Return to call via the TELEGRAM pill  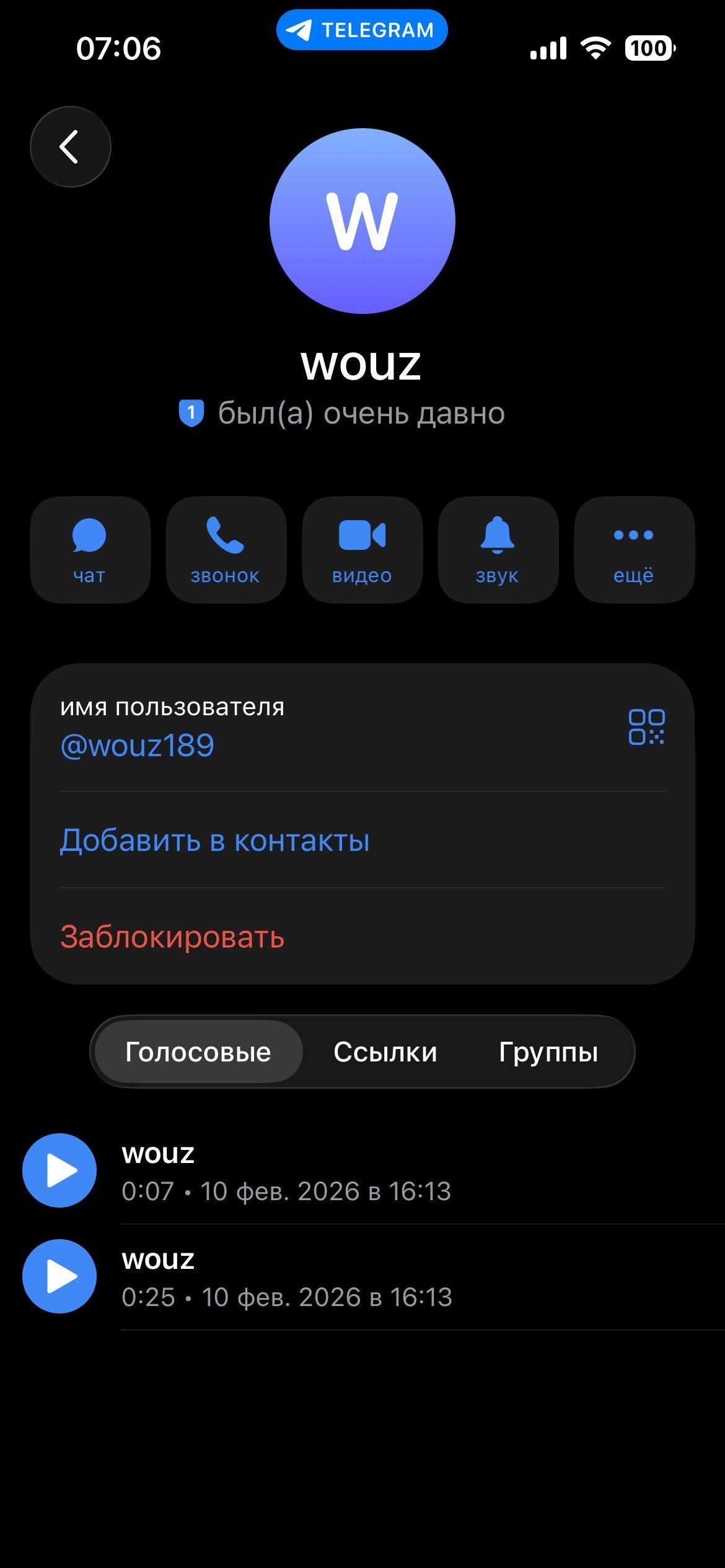(362, 30)
